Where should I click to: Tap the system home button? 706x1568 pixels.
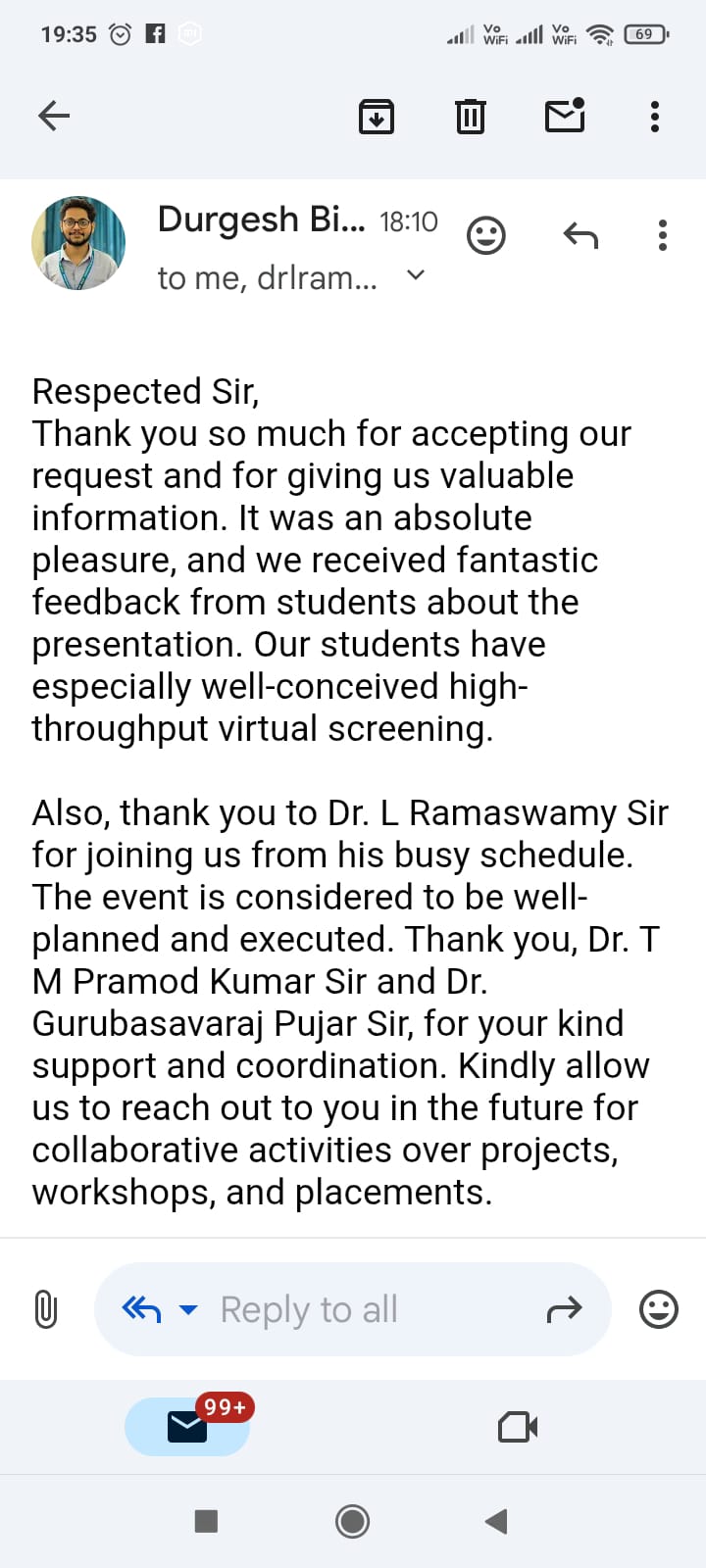point(352,1521)
